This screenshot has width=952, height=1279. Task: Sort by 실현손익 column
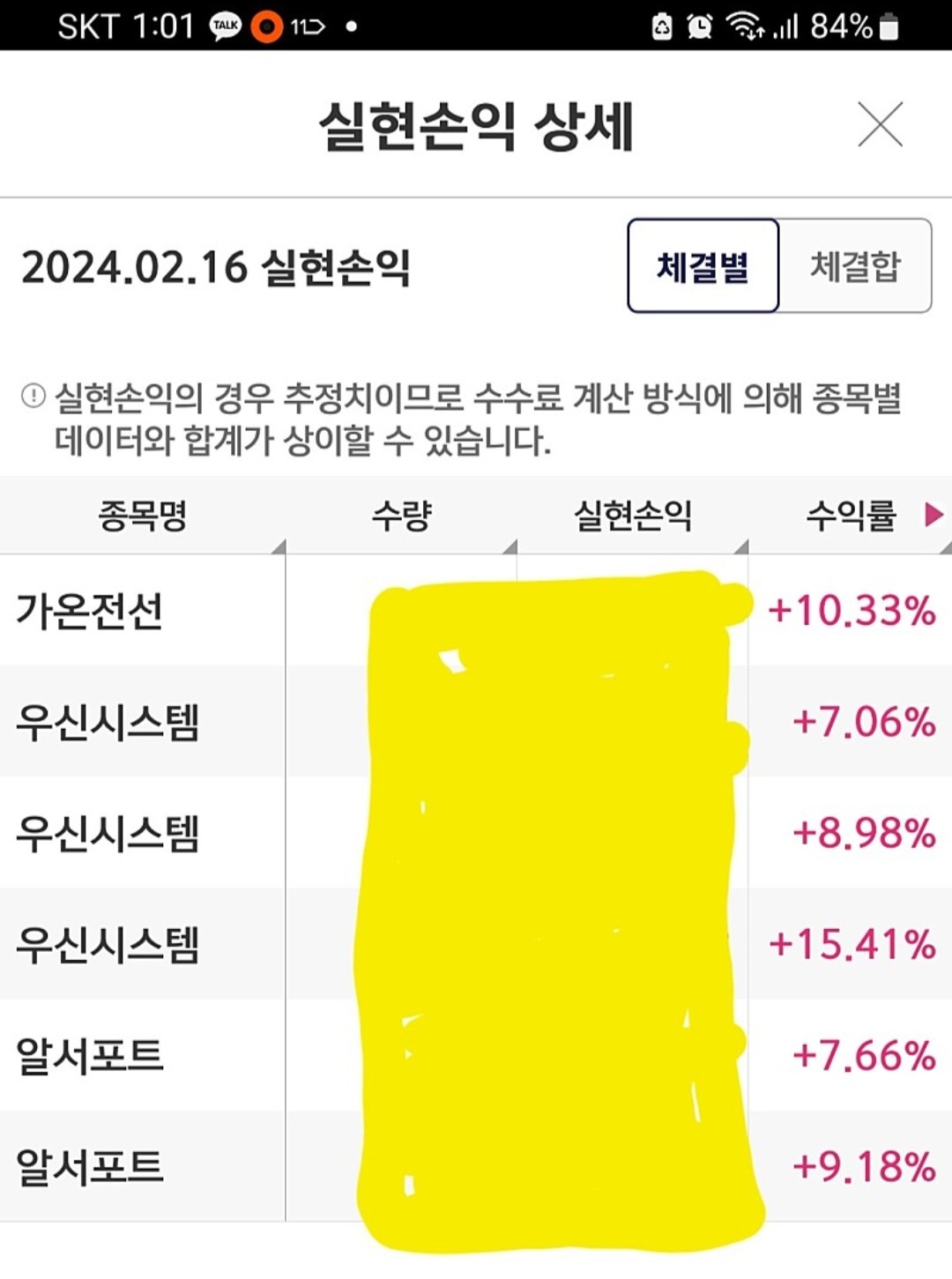click(x=632, y=516)
